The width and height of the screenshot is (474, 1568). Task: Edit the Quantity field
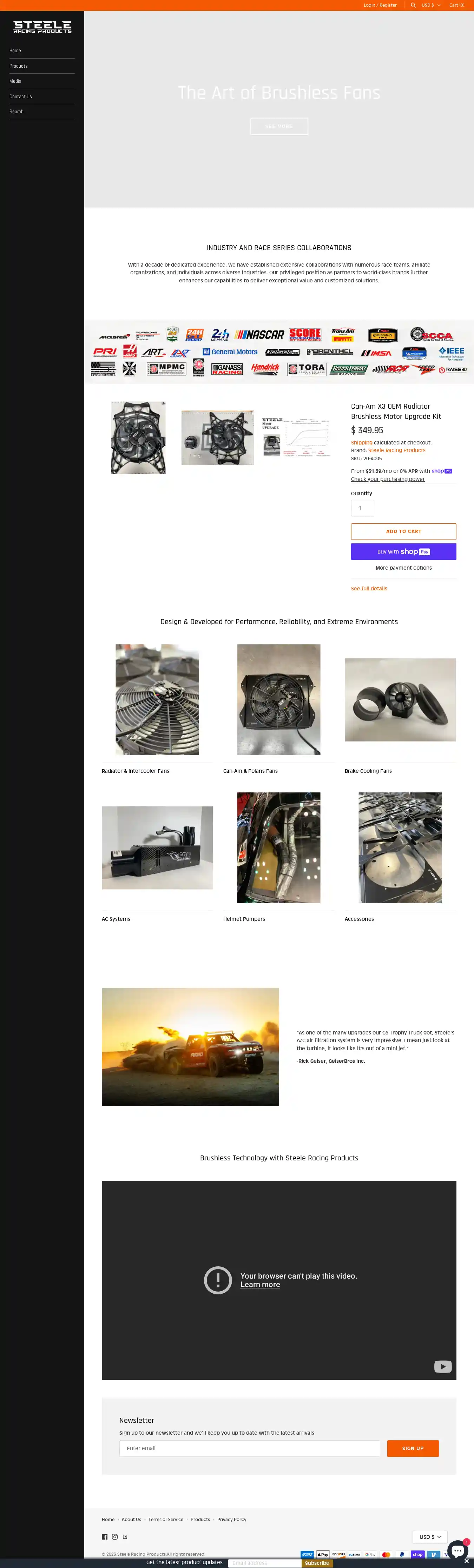coord(362,508)
